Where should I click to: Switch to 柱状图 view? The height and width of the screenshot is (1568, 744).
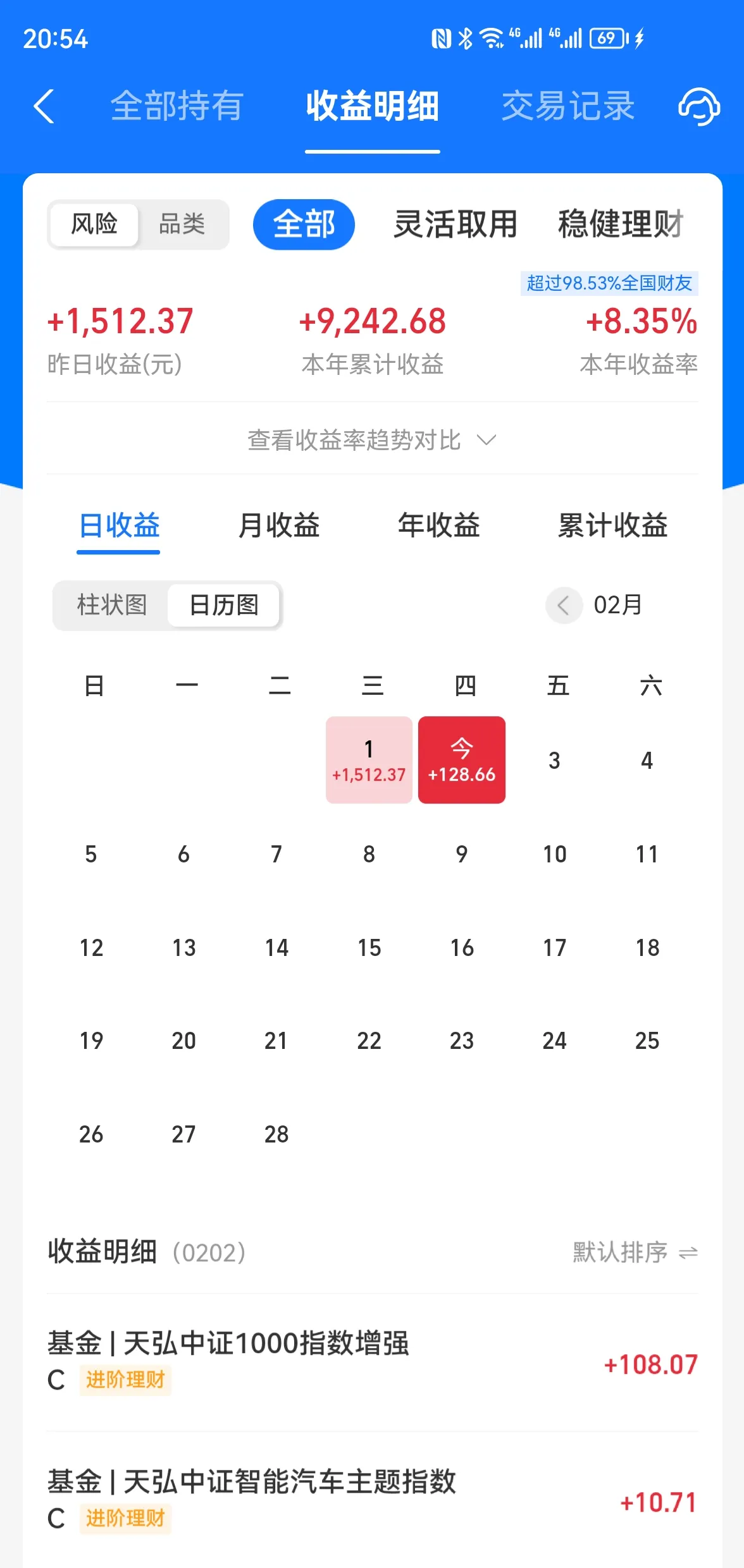point(112,605)
